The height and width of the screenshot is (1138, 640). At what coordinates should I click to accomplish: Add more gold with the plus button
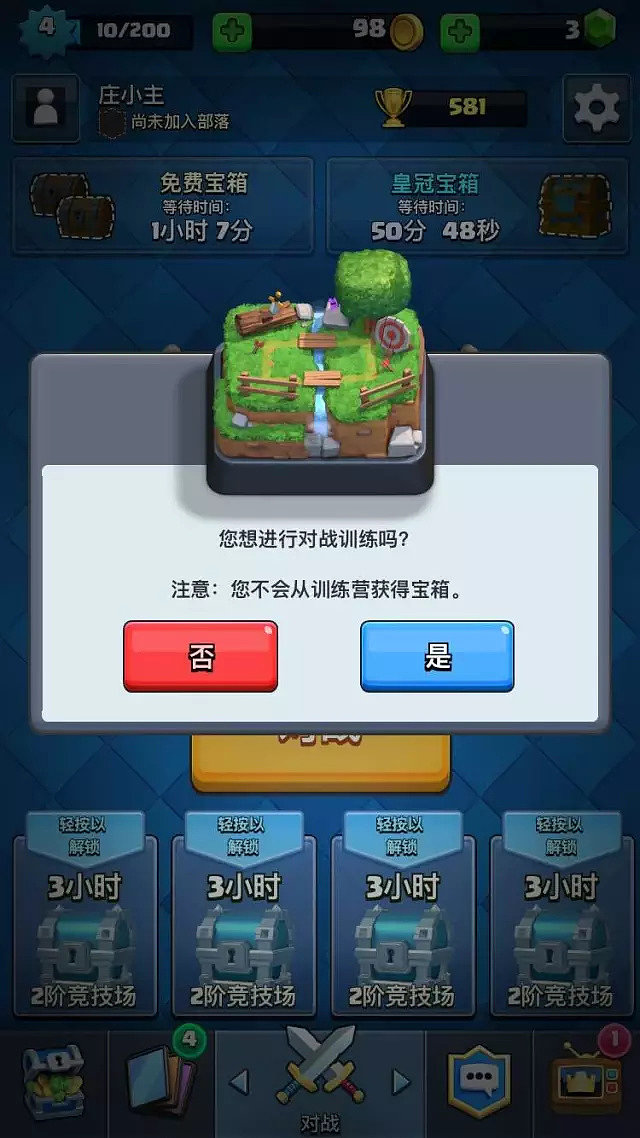tap(232, 32)
